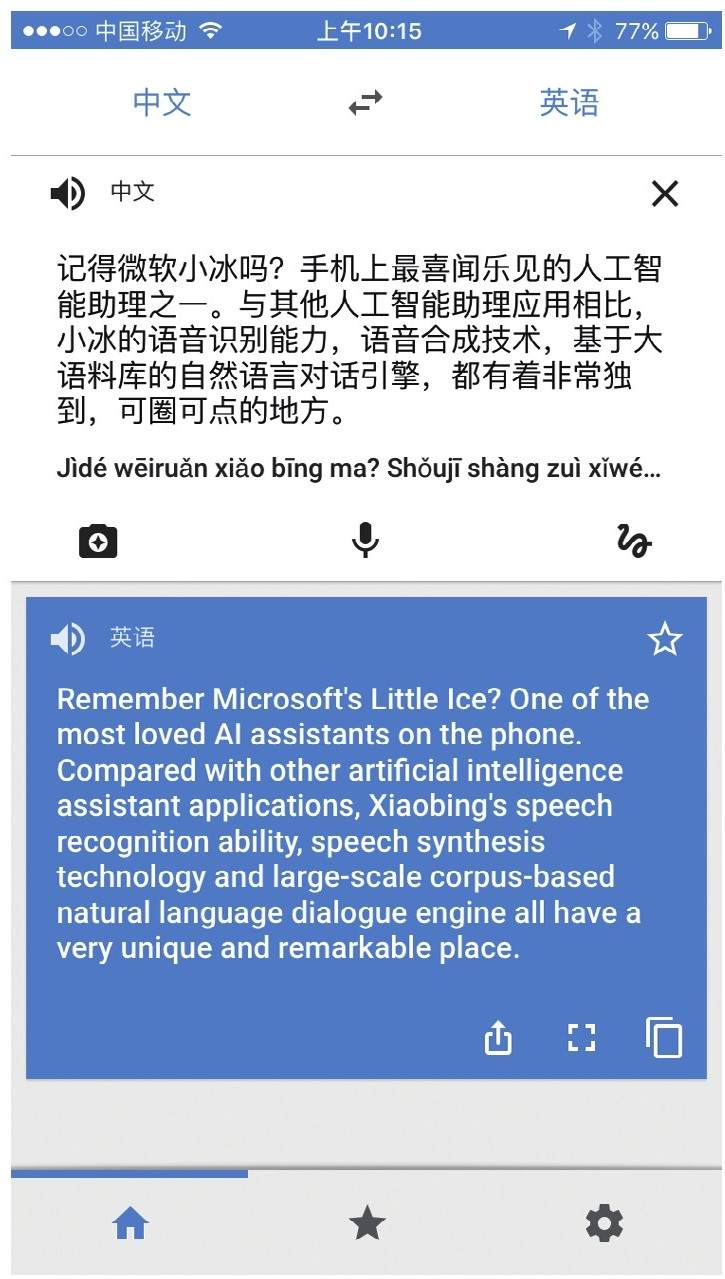725x1279 pixels.
Task: Play audio of the Chinese source text
Action: pos(68,193)
